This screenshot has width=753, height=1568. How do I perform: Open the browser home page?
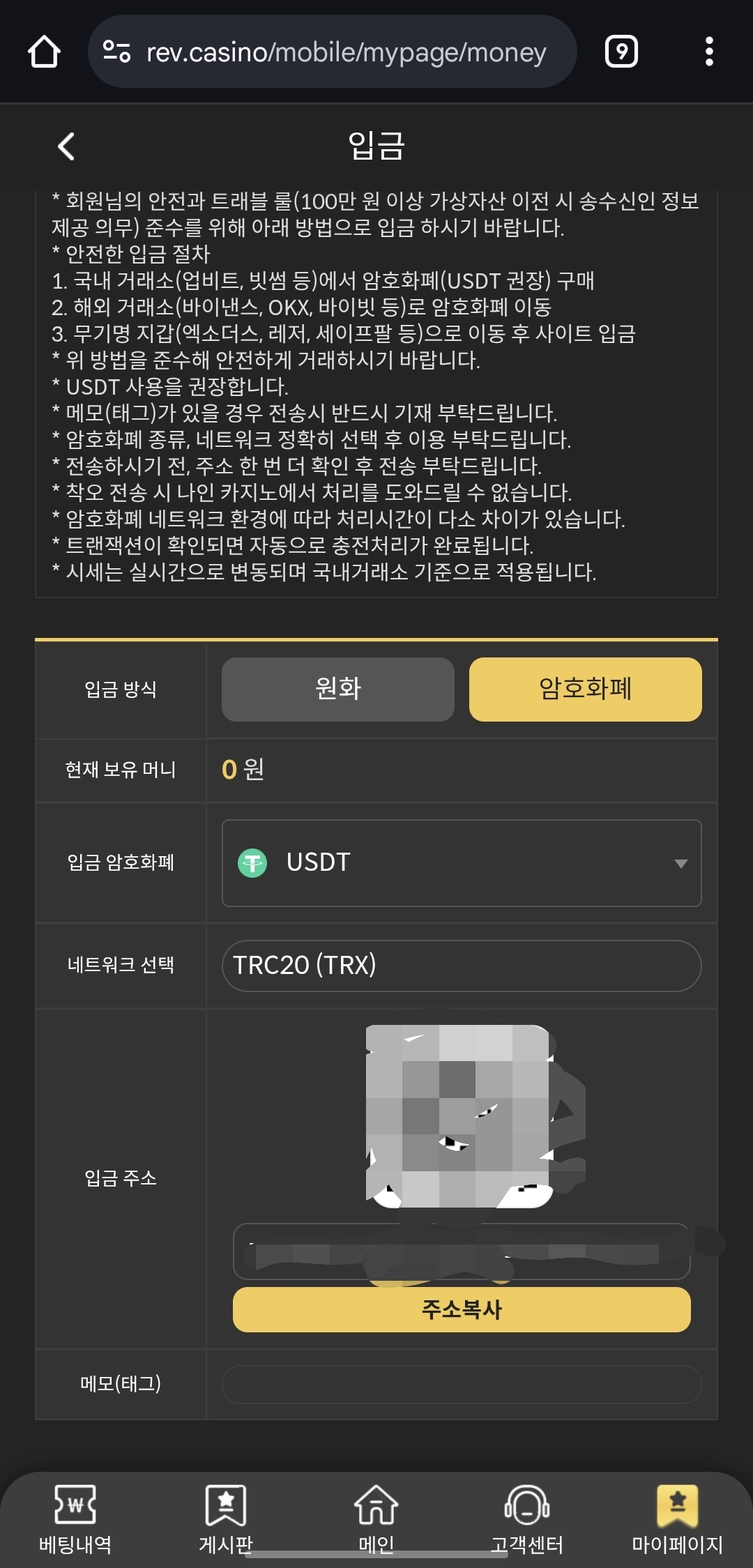[x=44, y=52]
